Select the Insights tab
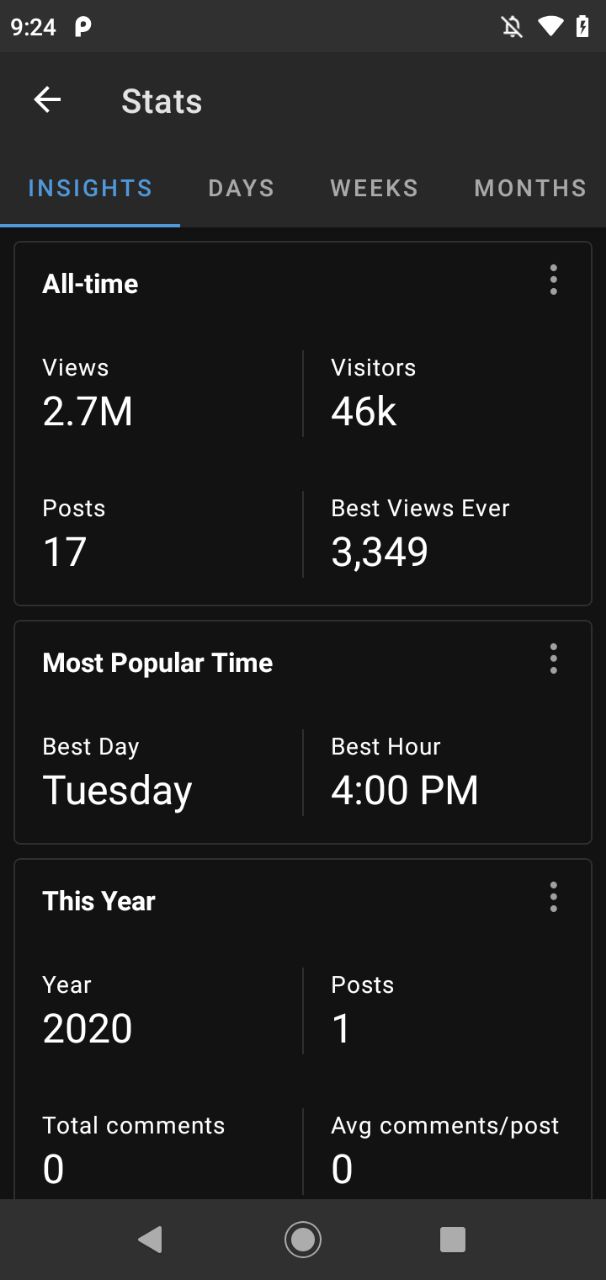Screen dimensions: 606x1280 coord(90,188)
